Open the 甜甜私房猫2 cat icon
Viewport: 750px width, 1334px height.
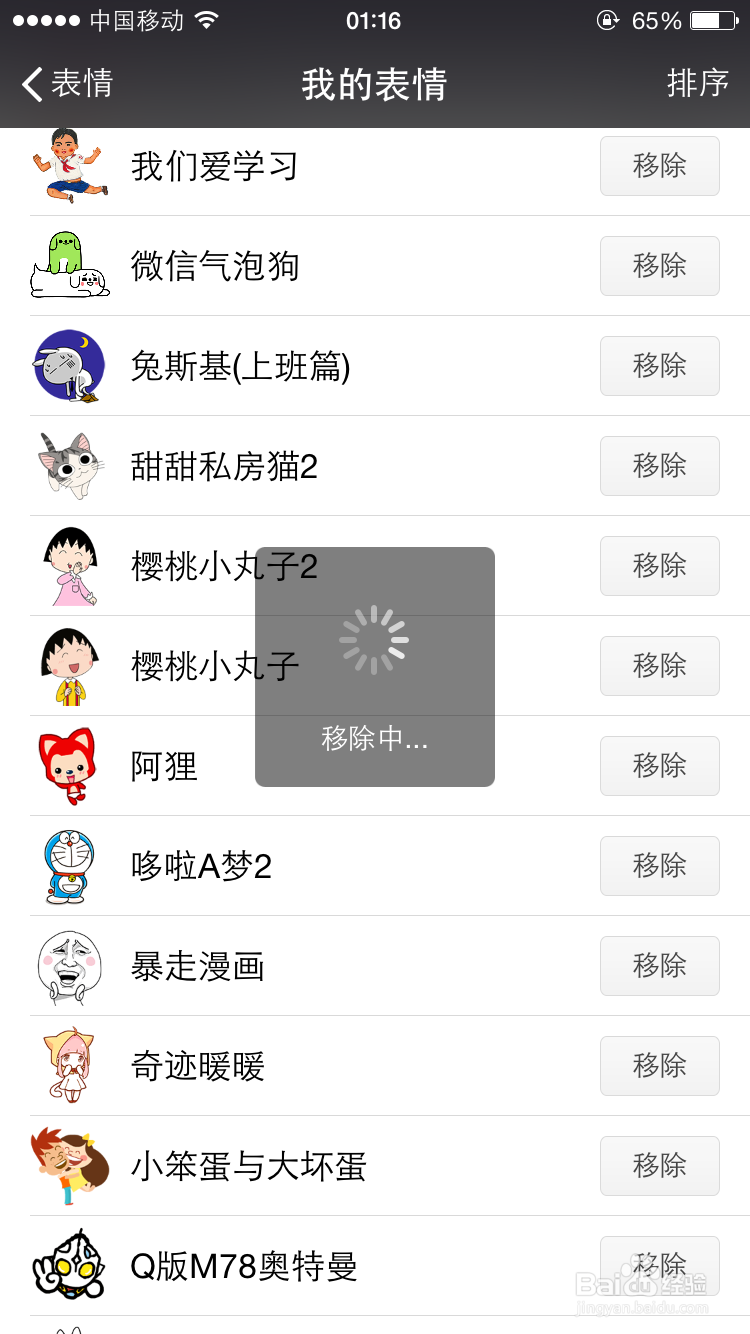point(68,466)
